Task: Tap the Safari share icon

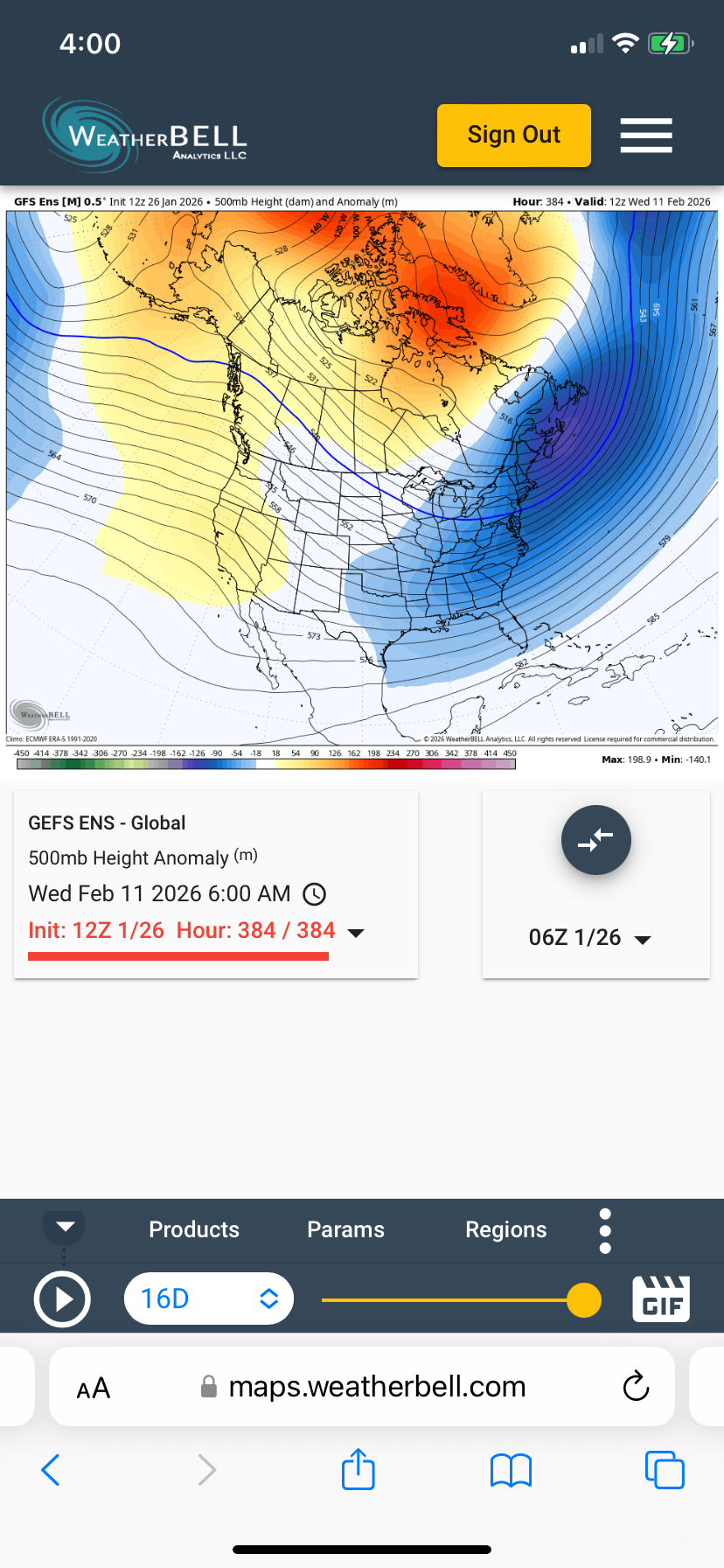Action: click(359, 1470)
